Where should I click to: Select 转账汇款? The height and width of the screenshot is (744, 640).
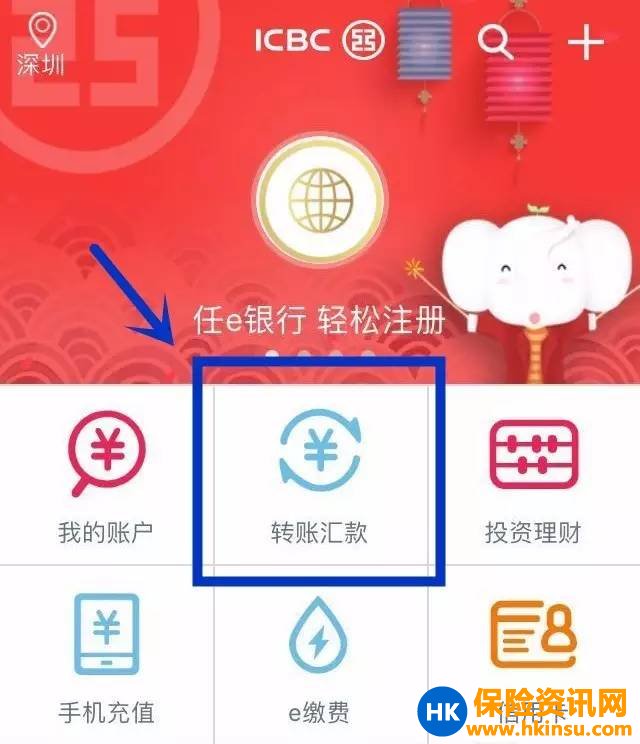point(320,476)
